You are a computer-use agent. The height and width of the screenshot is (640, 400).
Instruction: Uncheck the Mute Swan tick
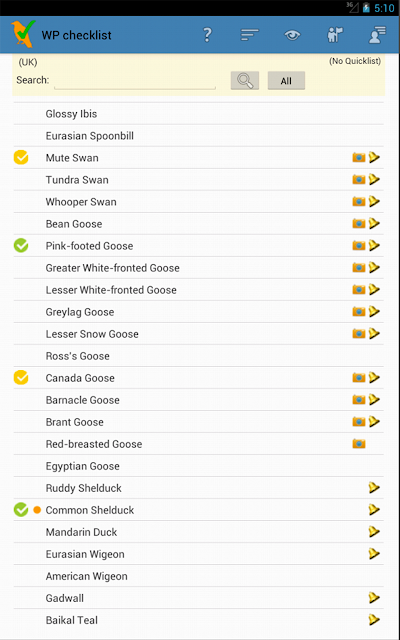point(21,157)
